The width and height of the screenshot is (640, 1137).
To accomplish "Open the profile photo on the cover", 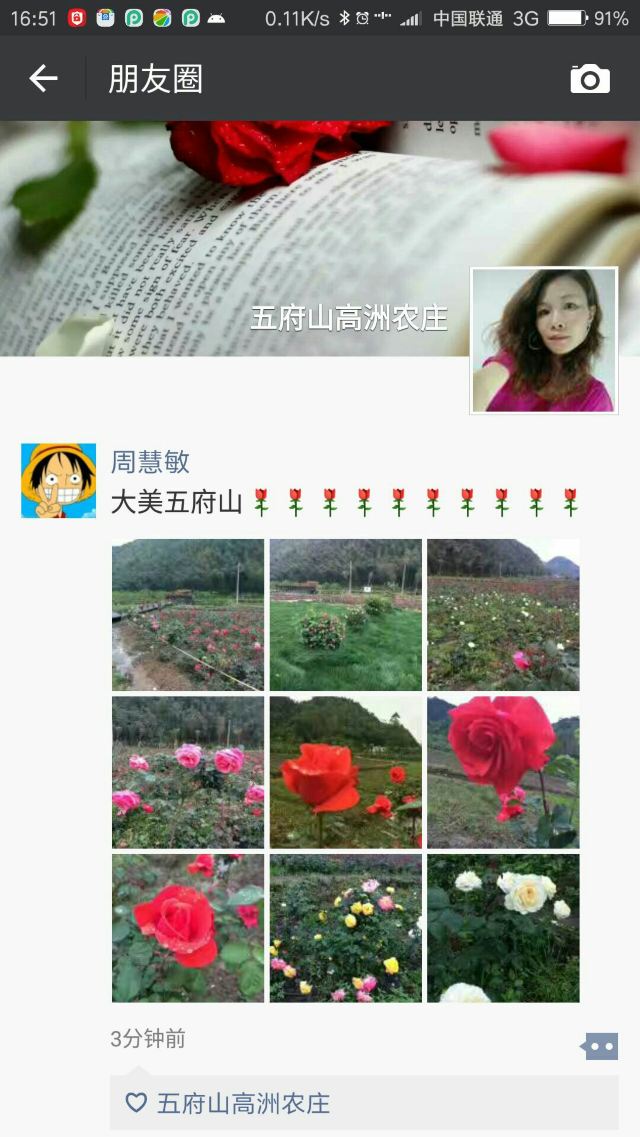I will (x=544, y=340).
